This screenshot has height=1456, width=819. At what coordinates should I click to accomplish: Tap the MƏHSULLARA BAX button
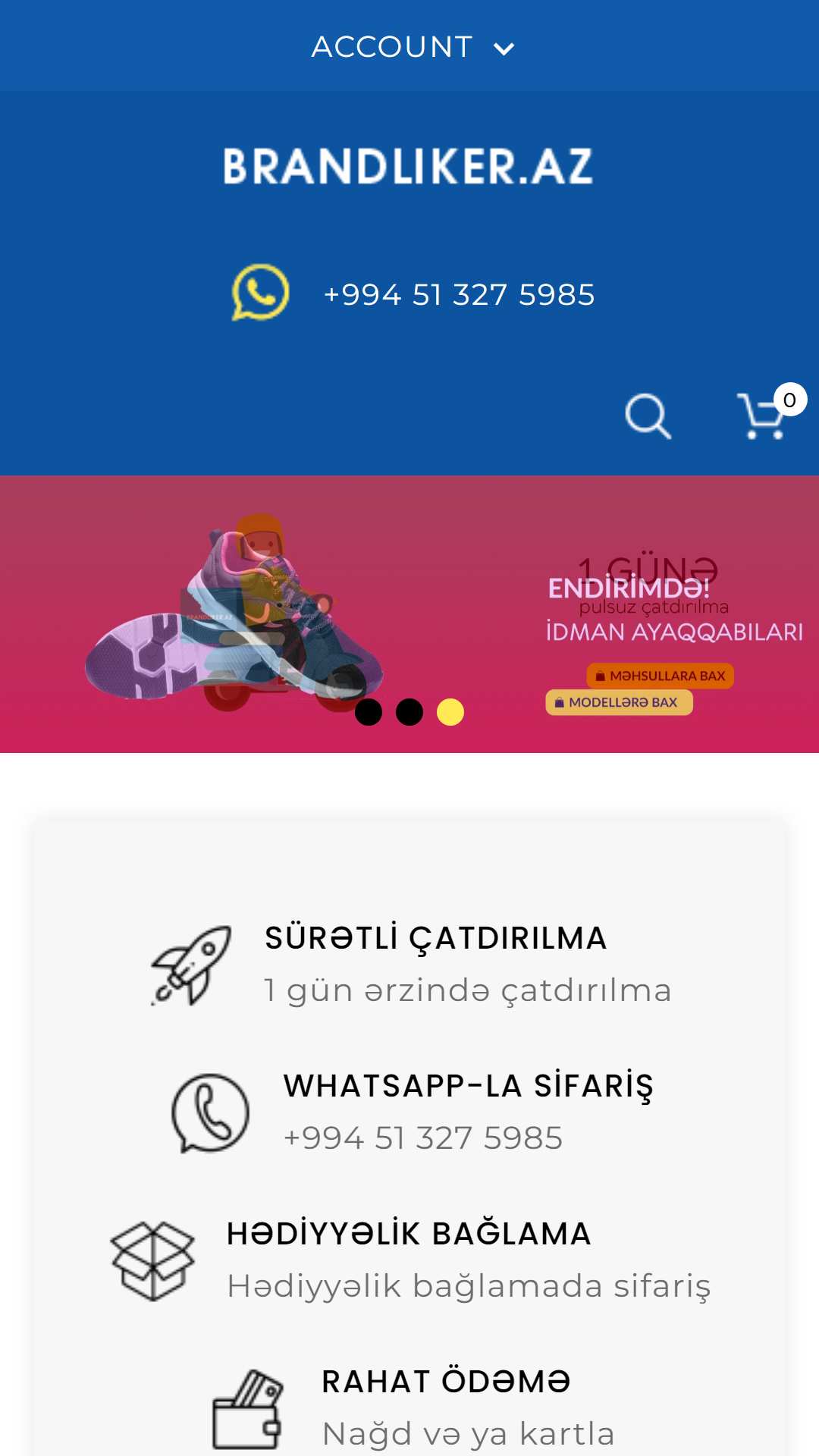(x=660, y=676)
